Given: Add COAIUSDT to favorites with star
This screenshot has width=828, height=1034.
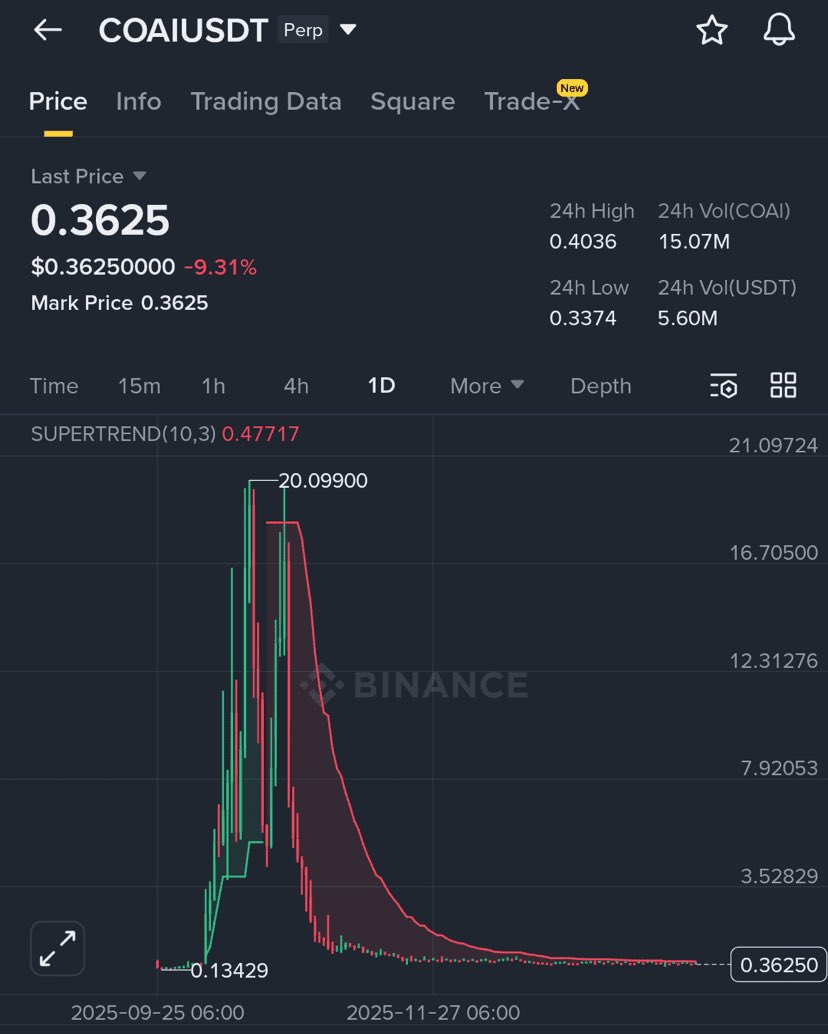Looking at the screenshot, I should point(711,30).
